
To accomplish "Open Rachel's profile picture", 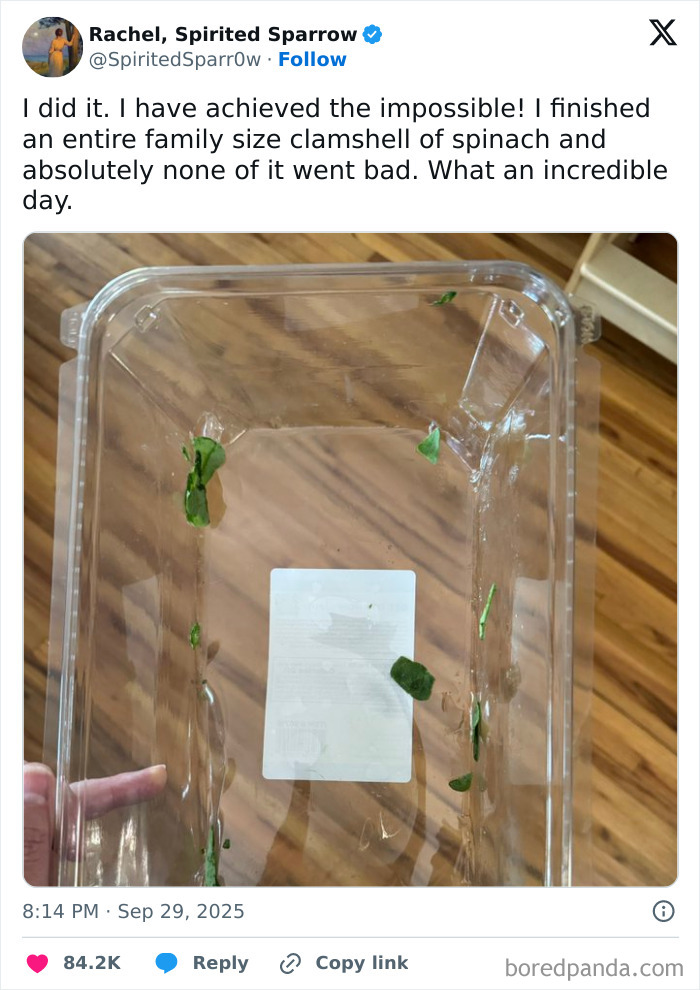I will (53, 46).
